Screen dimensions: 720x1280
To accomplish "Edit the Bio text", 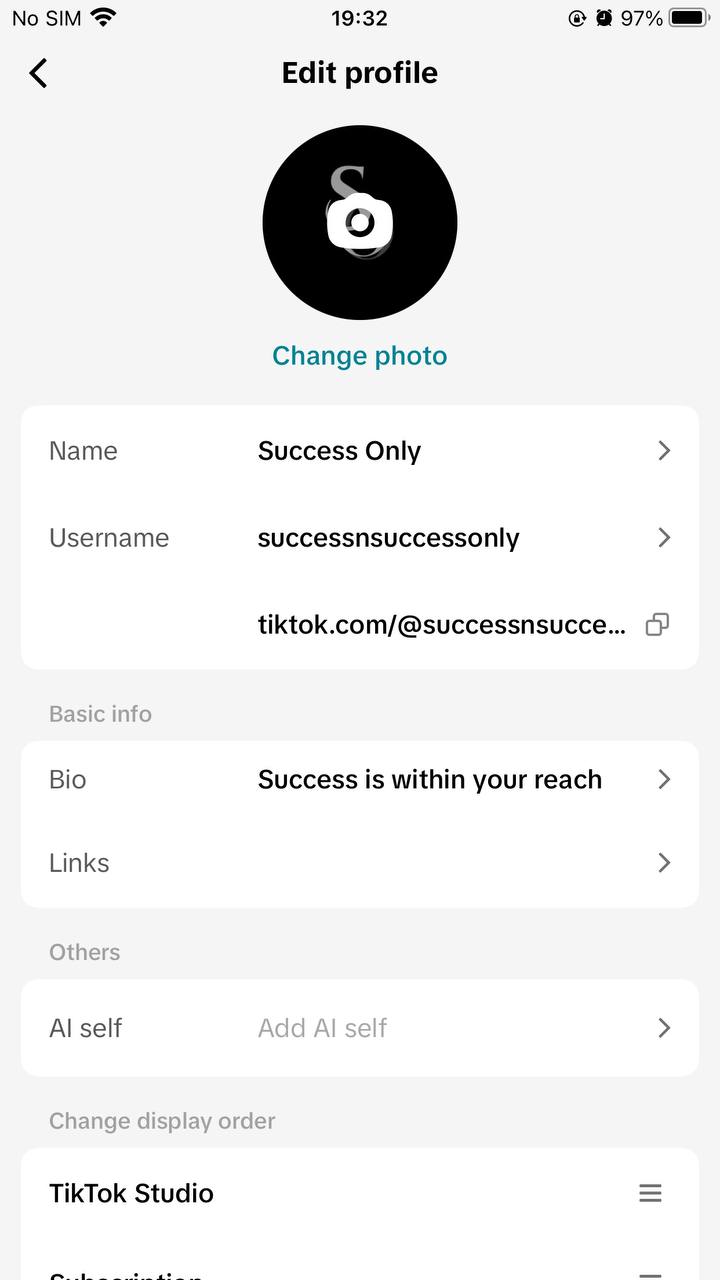I will tap(360, 780).
